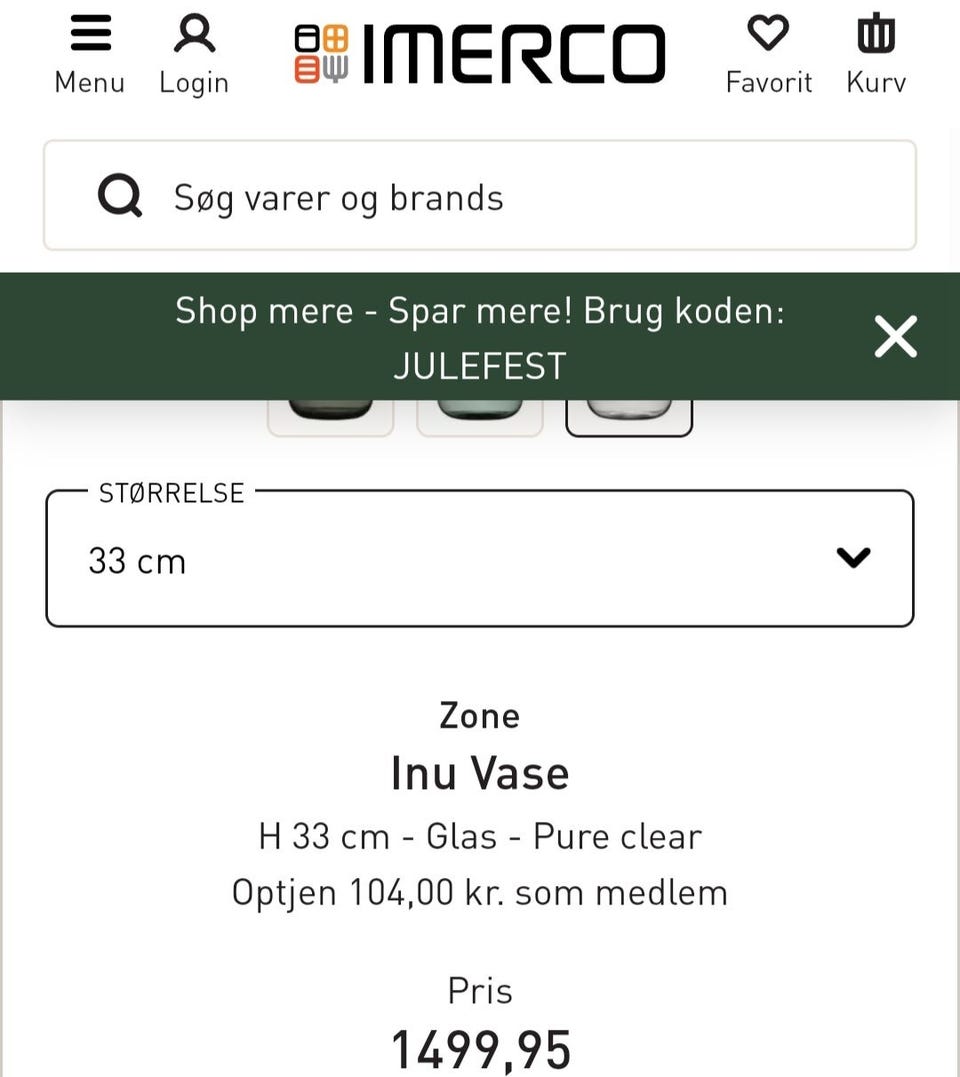Screen dimensions: 960x1077
Task: Click the trash-style basket icon above Kurv
Action: (x=875, y=33)
